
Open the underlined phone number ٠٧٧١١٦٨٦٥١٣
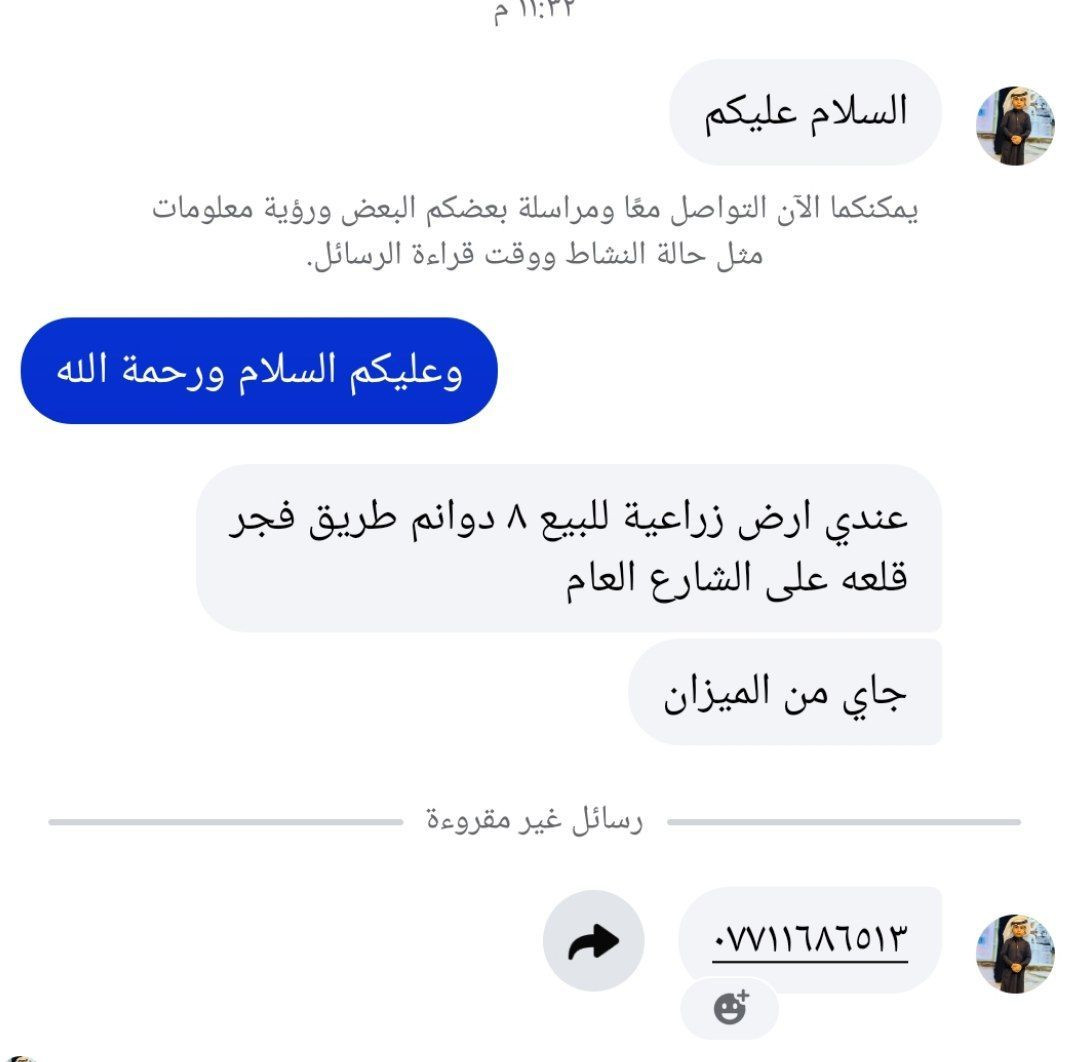810,941
